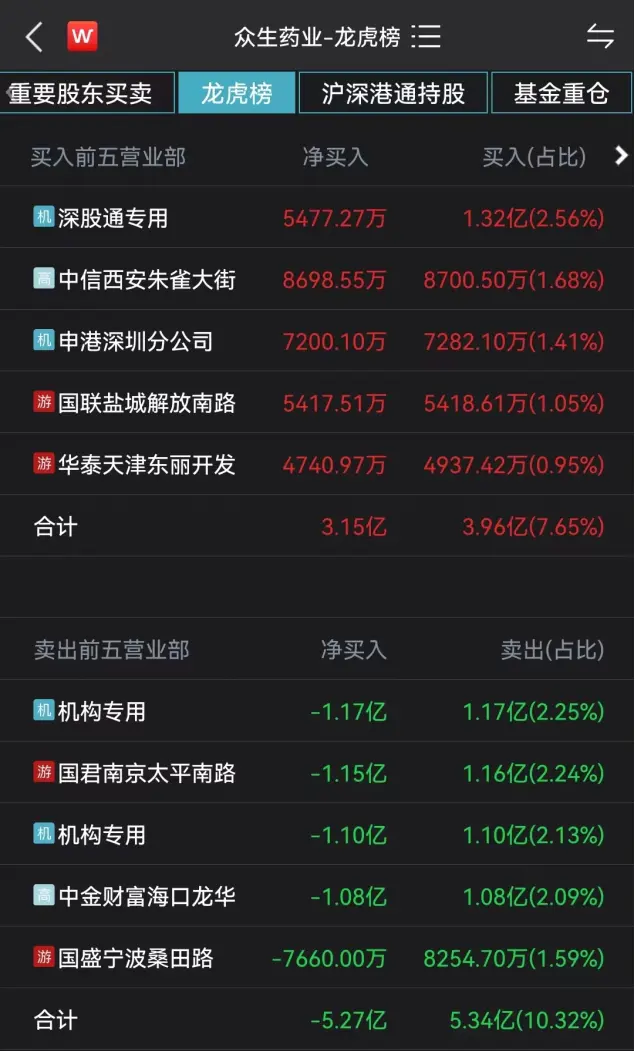Open the 国盛宁波桑田路 row

[317, 958]
